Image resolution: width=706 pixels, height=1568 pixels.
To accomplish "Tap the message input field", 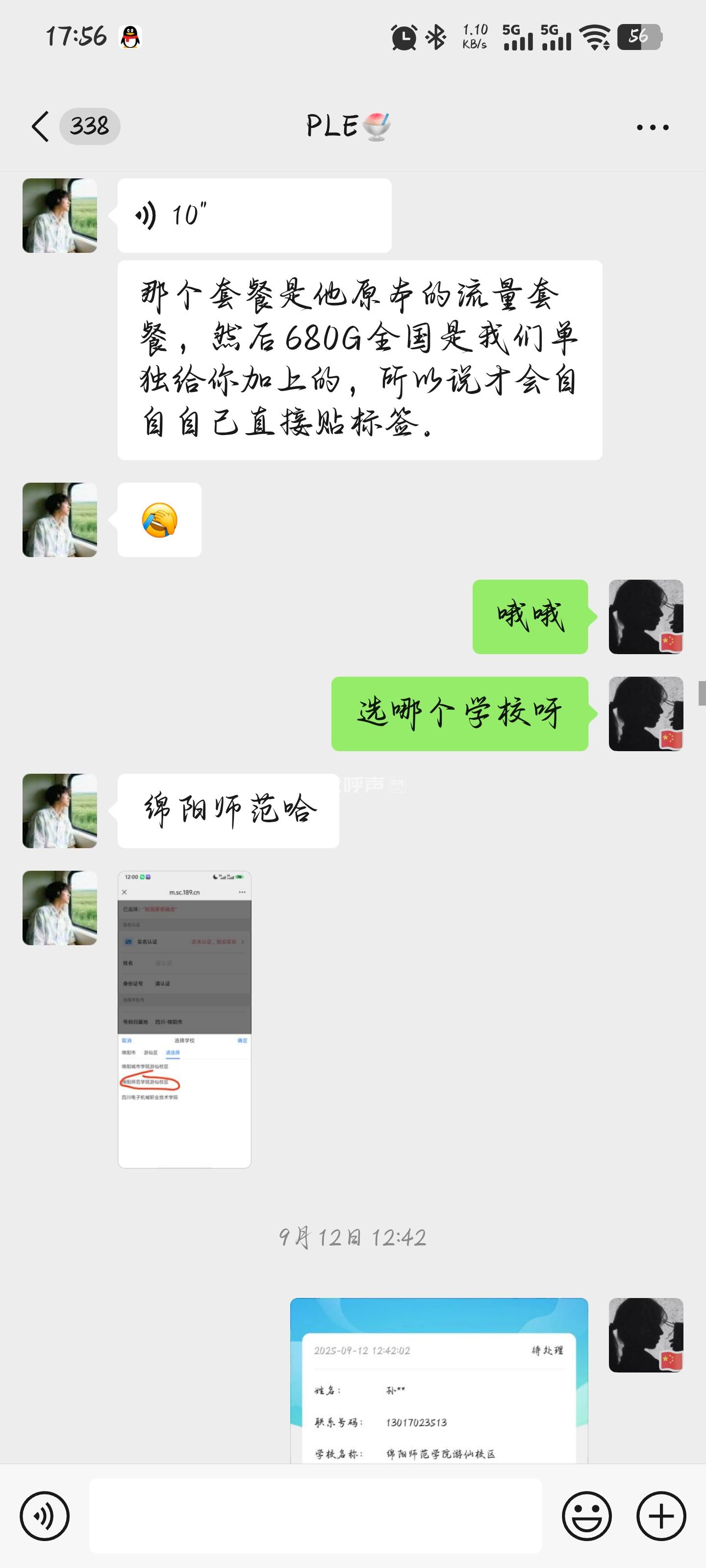I will (x=315, y=1516).
